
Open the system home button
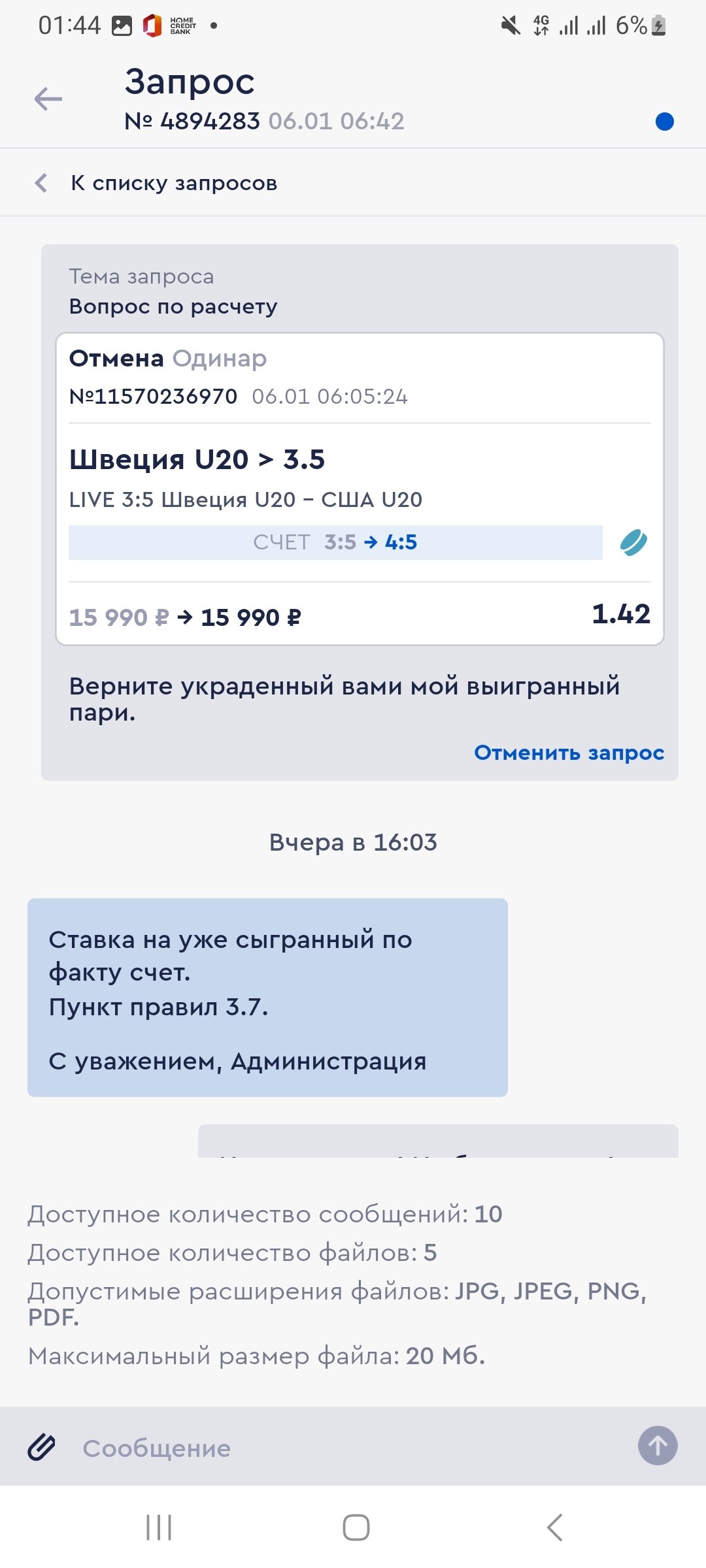[x=356, y=1527]
